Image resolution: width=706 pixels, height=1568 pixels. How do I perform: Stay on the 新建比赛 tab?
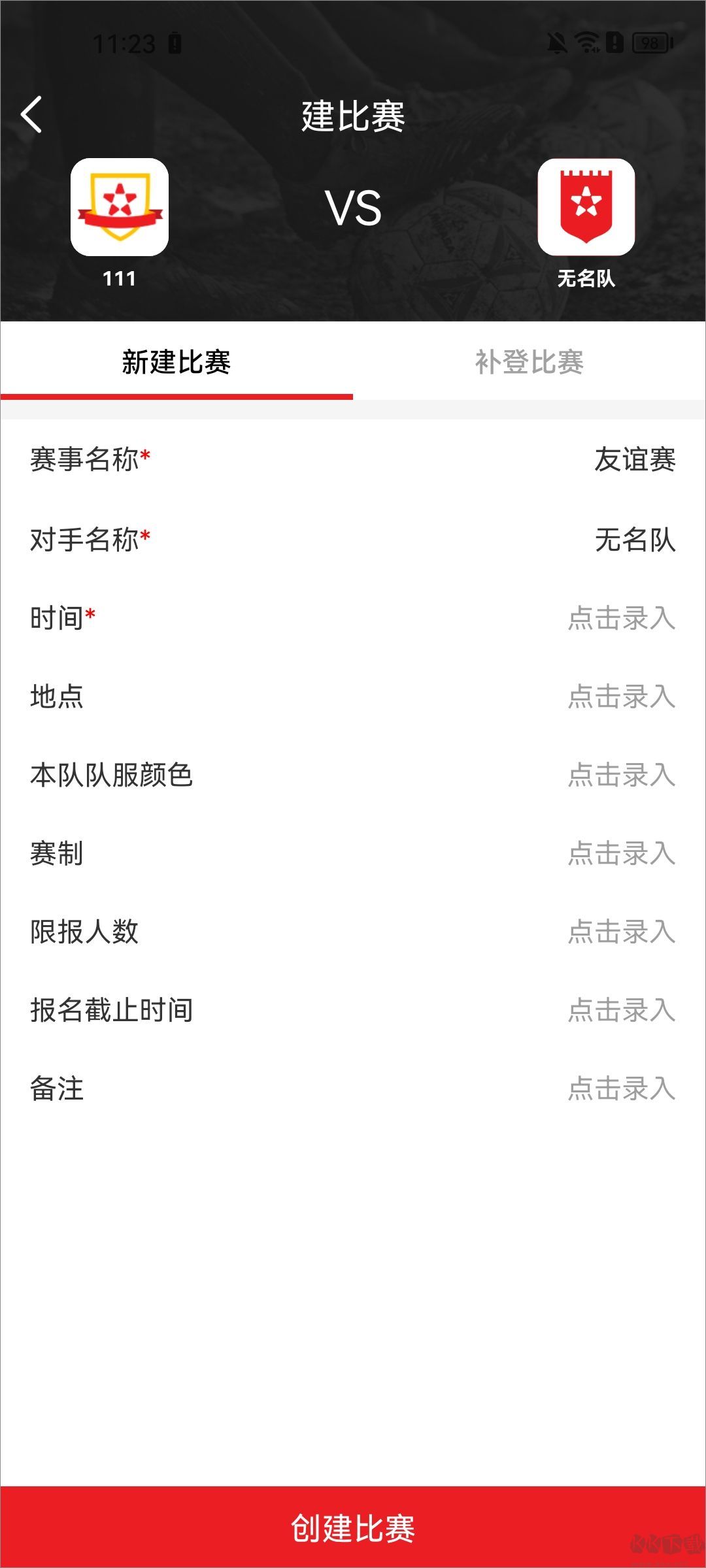[x=176, y=364]
